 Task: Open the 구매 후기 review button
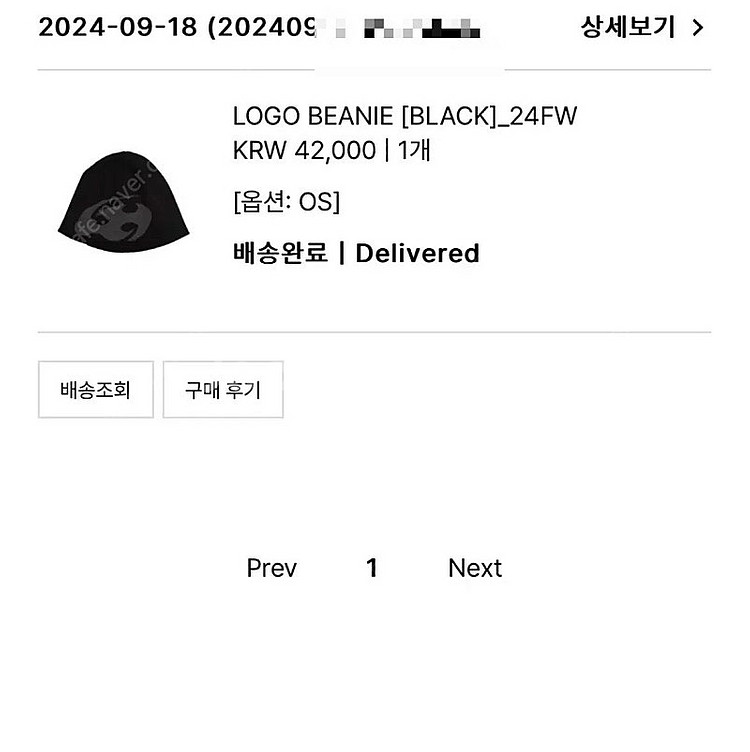tap(222, 390)
